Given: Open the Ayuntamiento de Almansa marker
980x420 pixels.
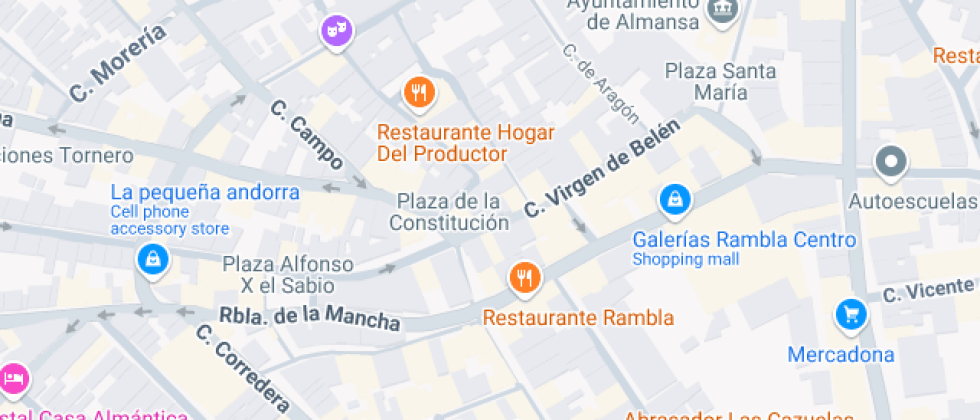Looking at the screenshot, I should [x=722, y=10].
